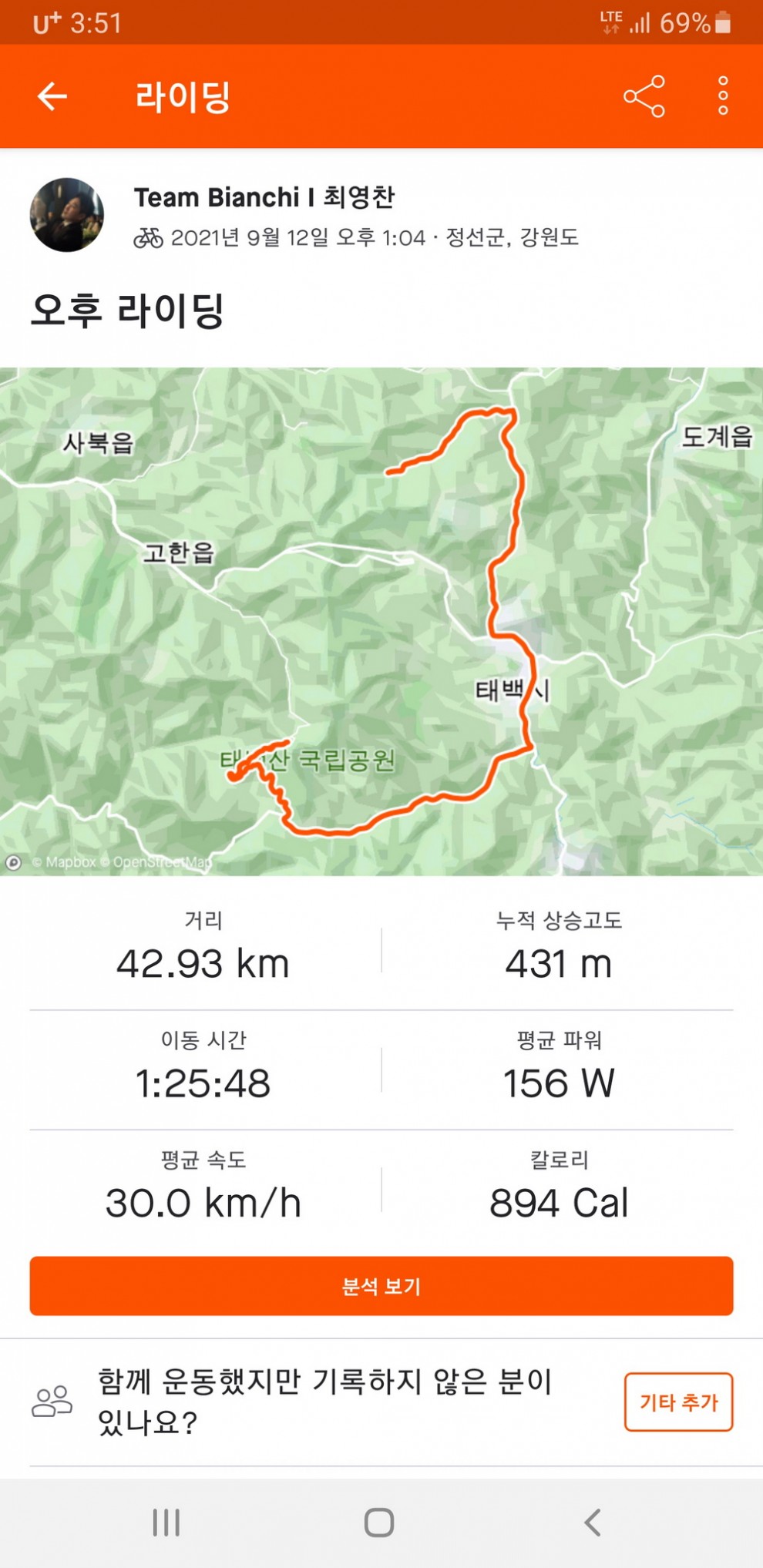Tap the 분석 보기 button

coord(381,1285)
